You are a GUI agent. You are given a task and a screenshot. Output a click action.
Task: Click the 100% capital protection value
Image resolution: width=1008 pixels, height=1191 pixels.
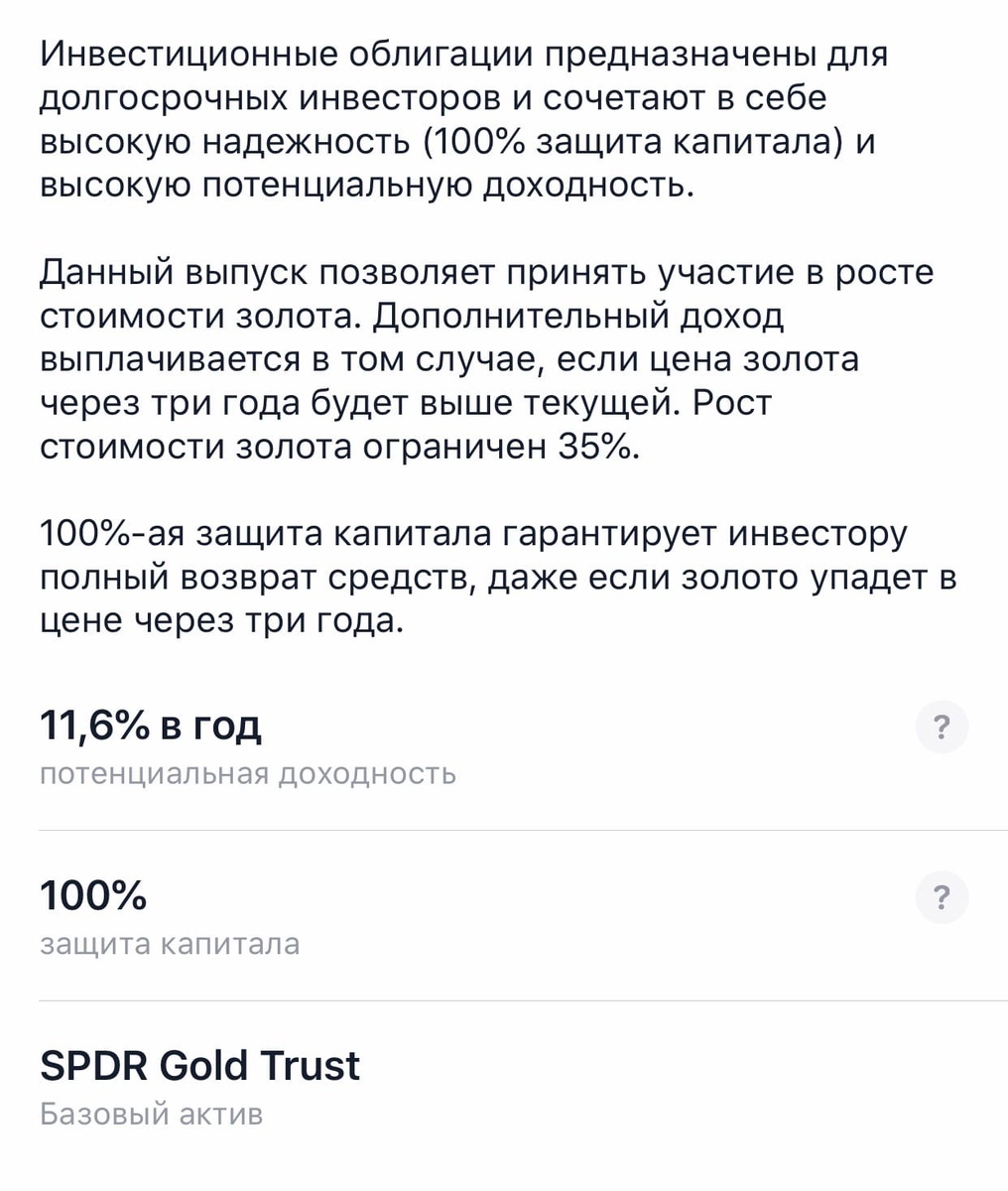pos(92,894)
